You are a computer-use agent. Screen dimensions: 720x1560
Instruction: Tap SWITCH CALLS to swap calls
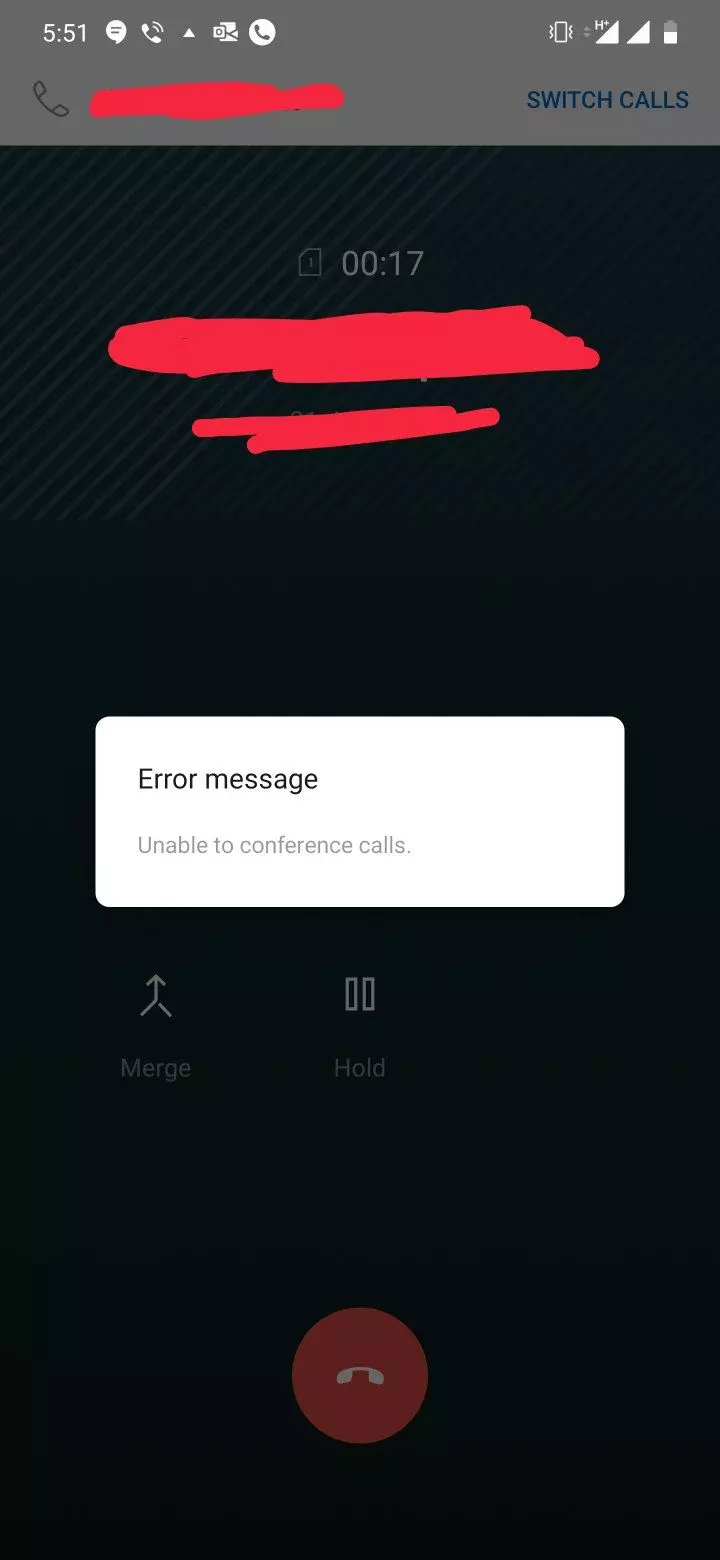point(607,100)
